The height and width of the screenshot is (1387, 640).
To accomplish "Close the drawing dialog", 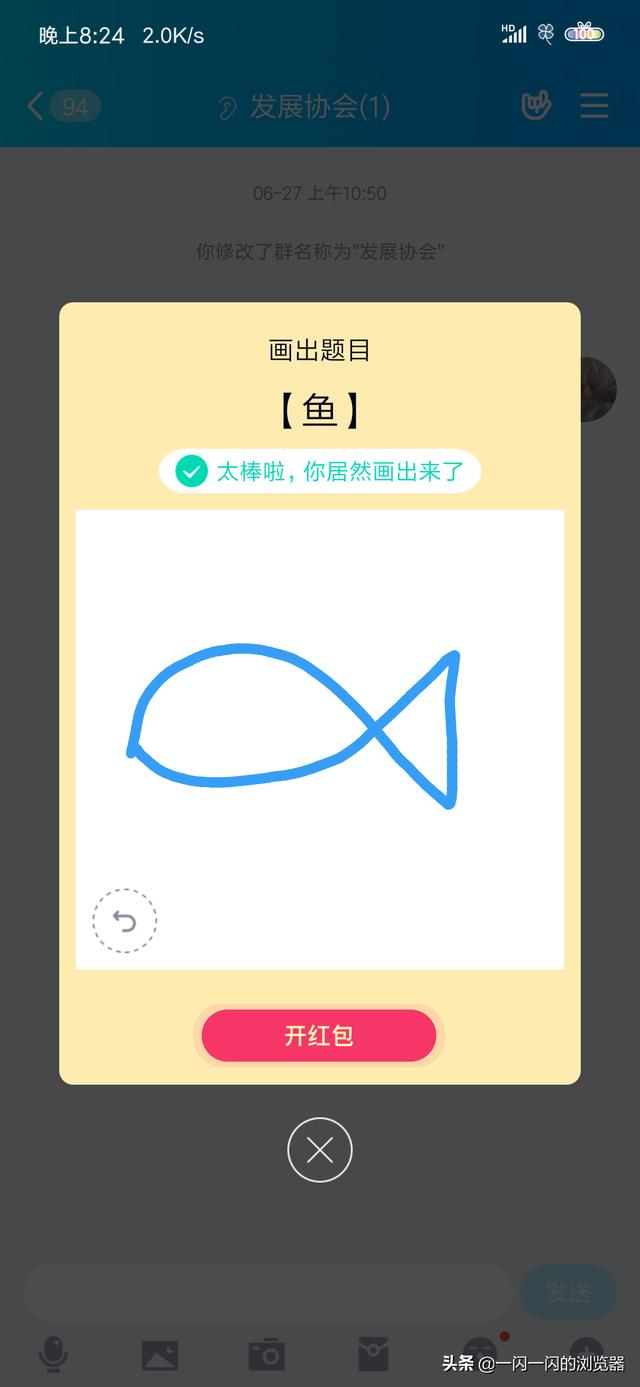I will pyautogui.click(x=320, y=1151).
